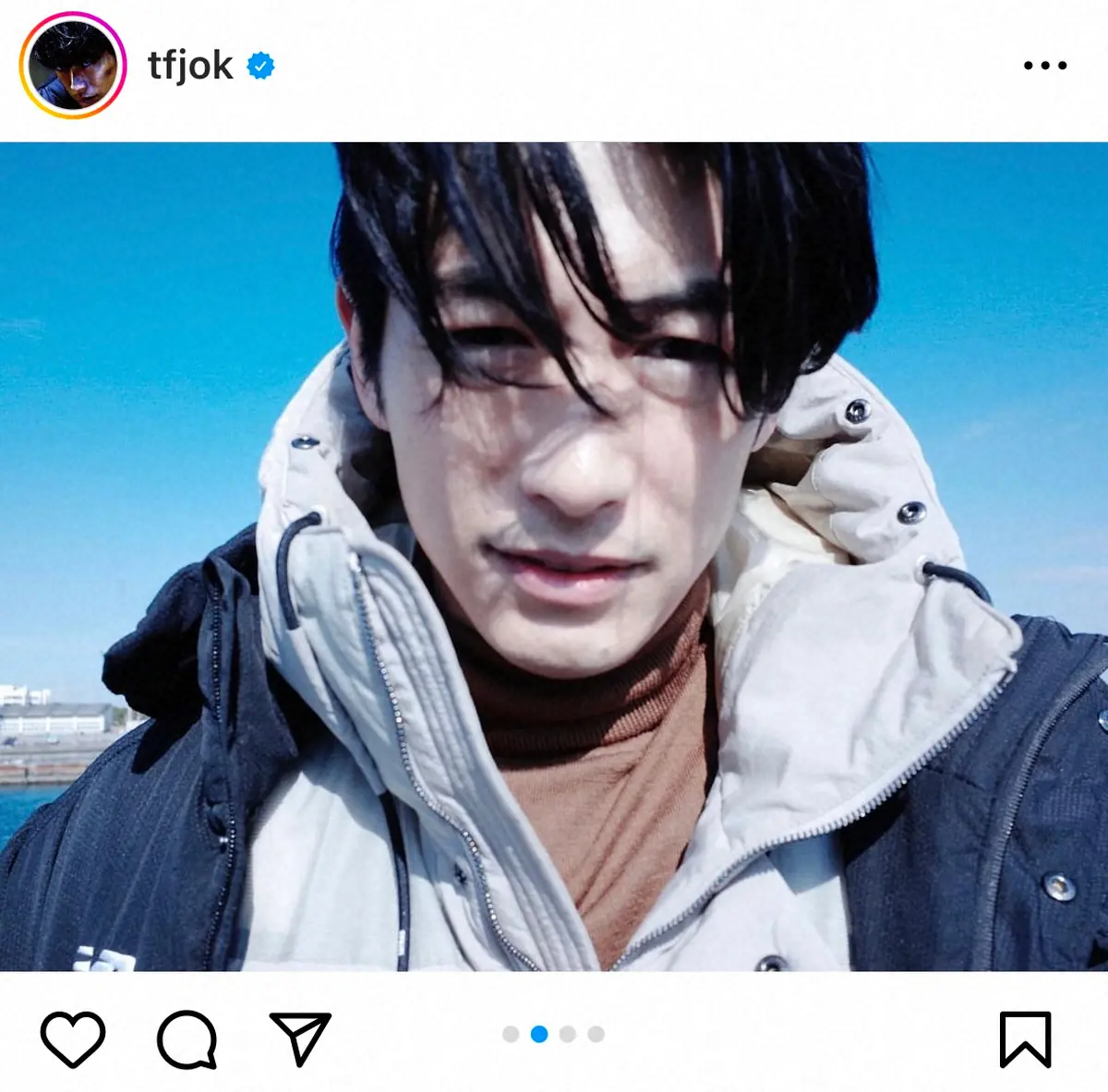Viewport: 1108px width, 1092px height.
Task: Tap the post photo in the carousel
Action: 554,557
